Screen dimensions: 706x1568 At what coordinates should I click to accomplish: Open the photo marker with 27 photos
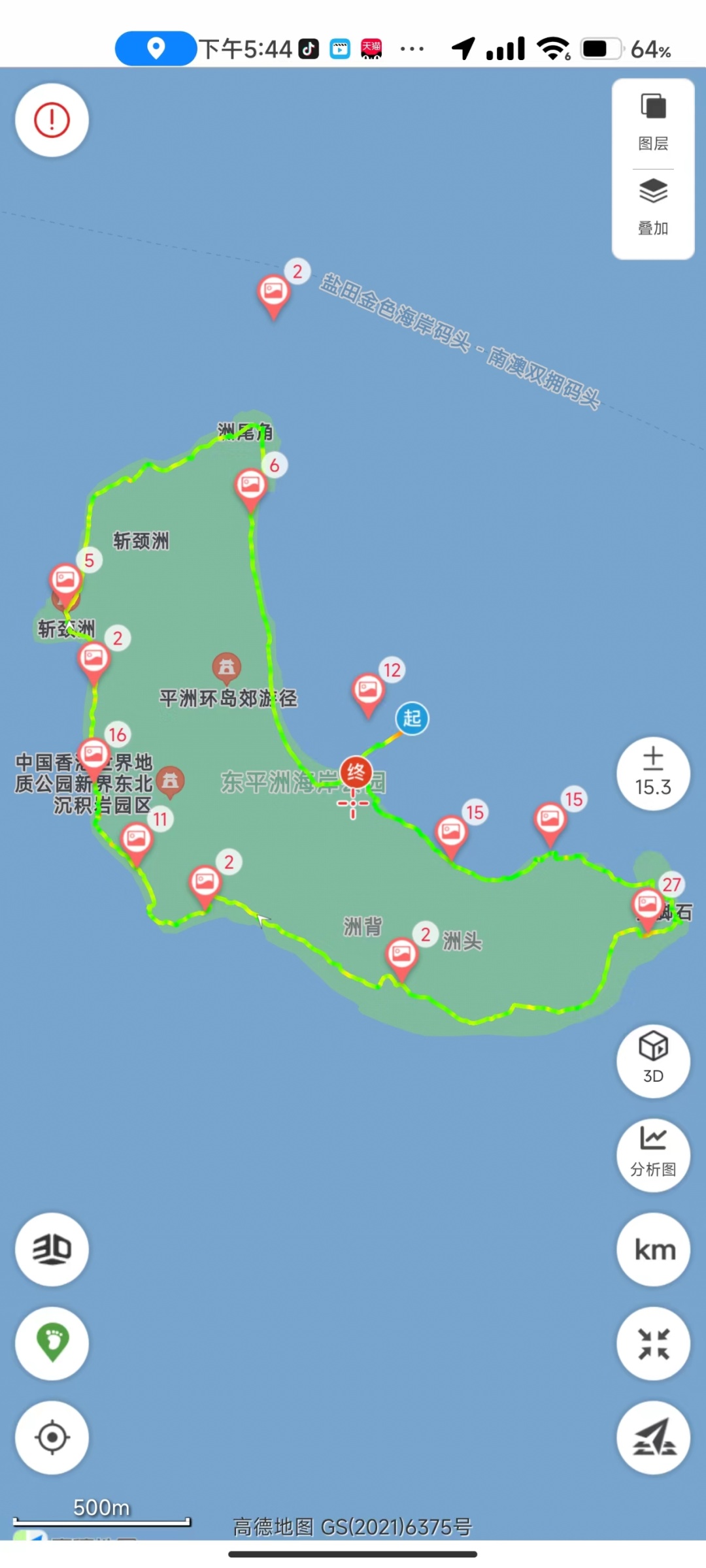pyautogui.click(x=647, y=905)
